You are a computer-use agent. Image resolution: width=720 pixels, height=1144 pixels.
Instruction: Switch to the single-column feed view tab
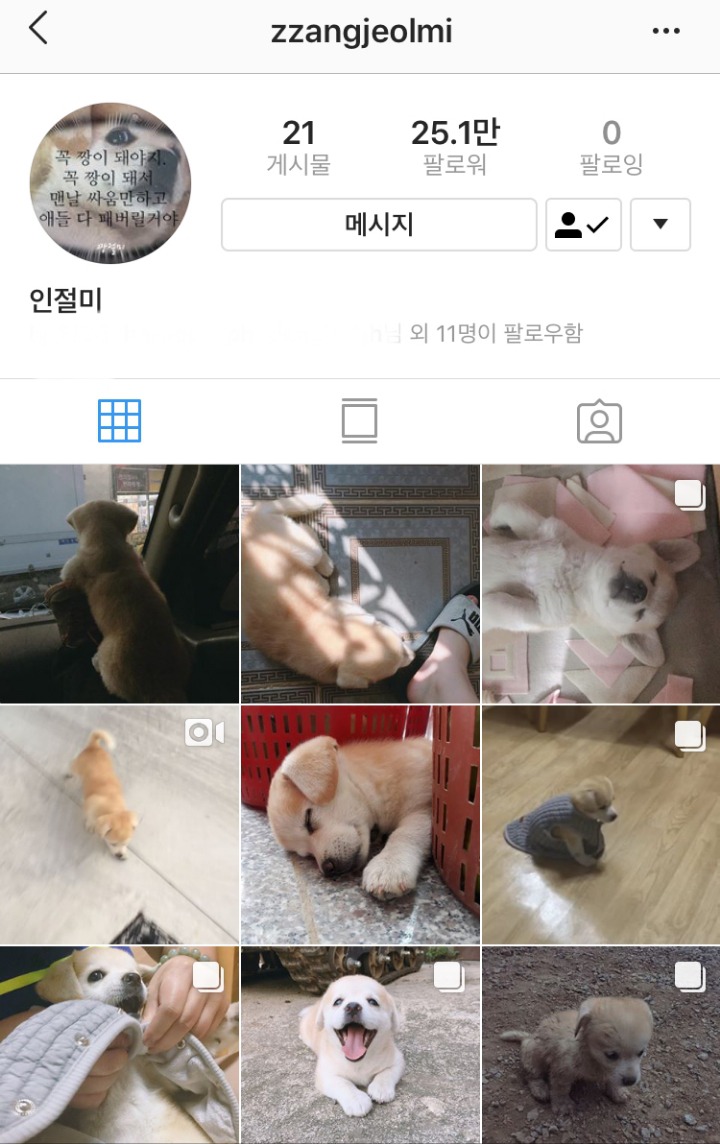pyautogui.click(x=359, y=421)
